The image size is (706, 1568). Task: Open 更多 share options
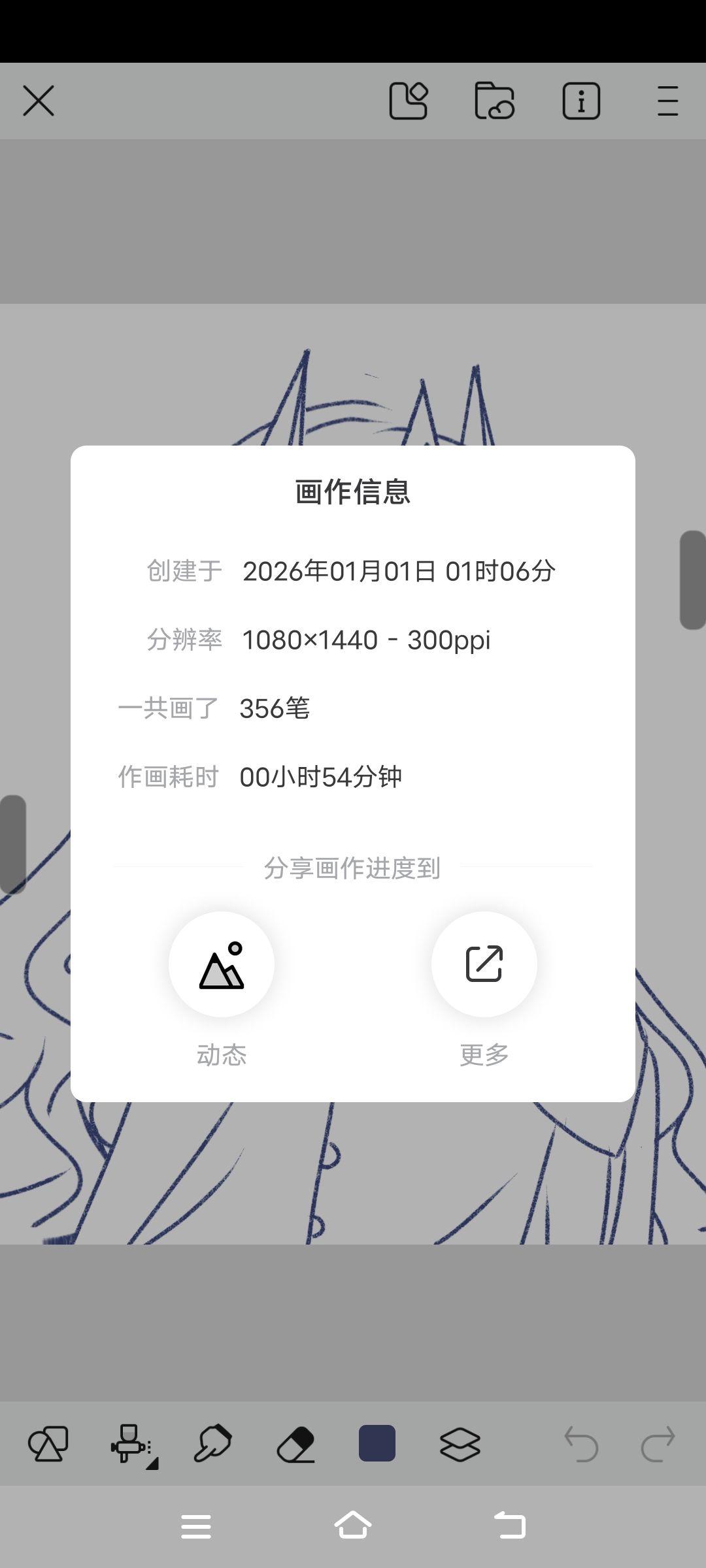pyautogui.click(x=484, y=964)
